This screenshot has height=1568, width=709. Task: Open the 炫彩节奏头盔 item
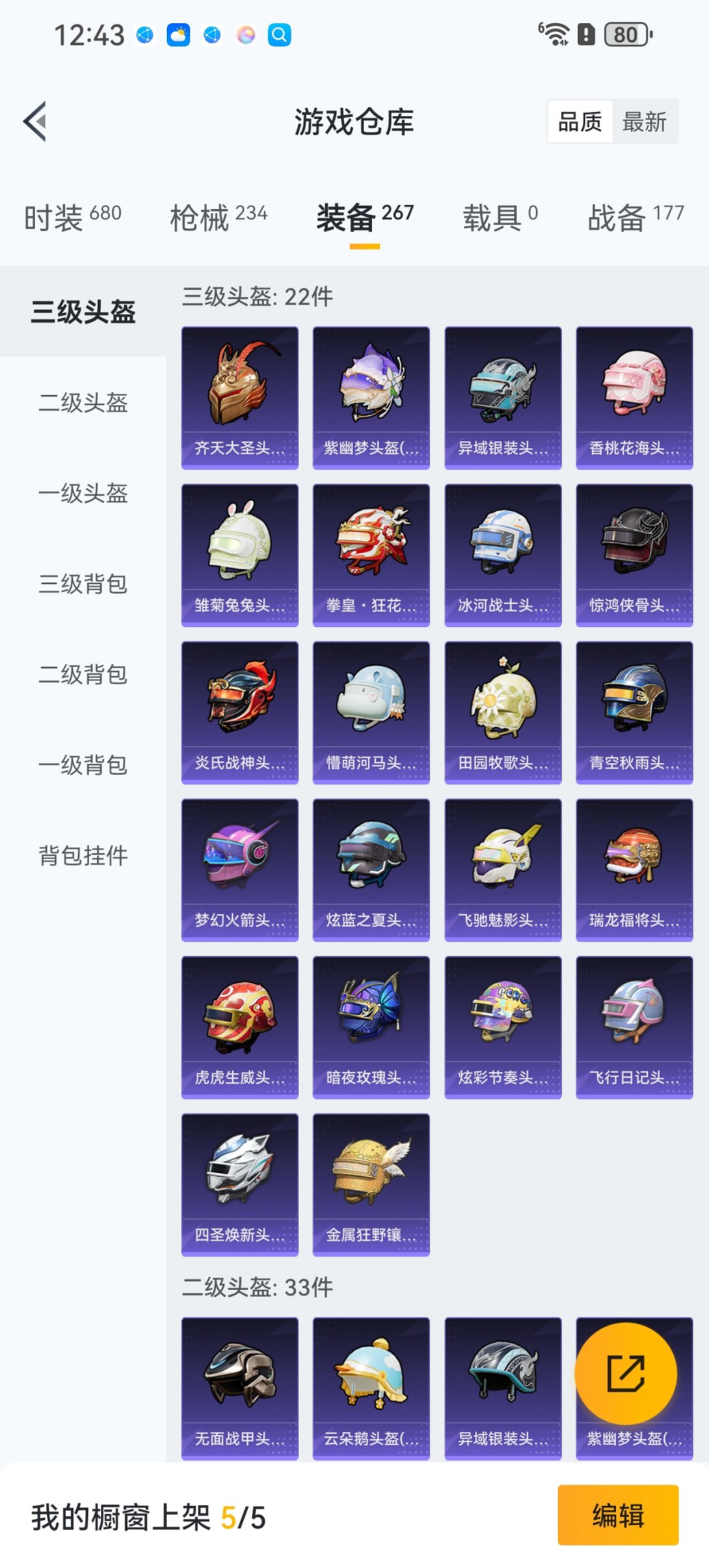click(503, 1027)
